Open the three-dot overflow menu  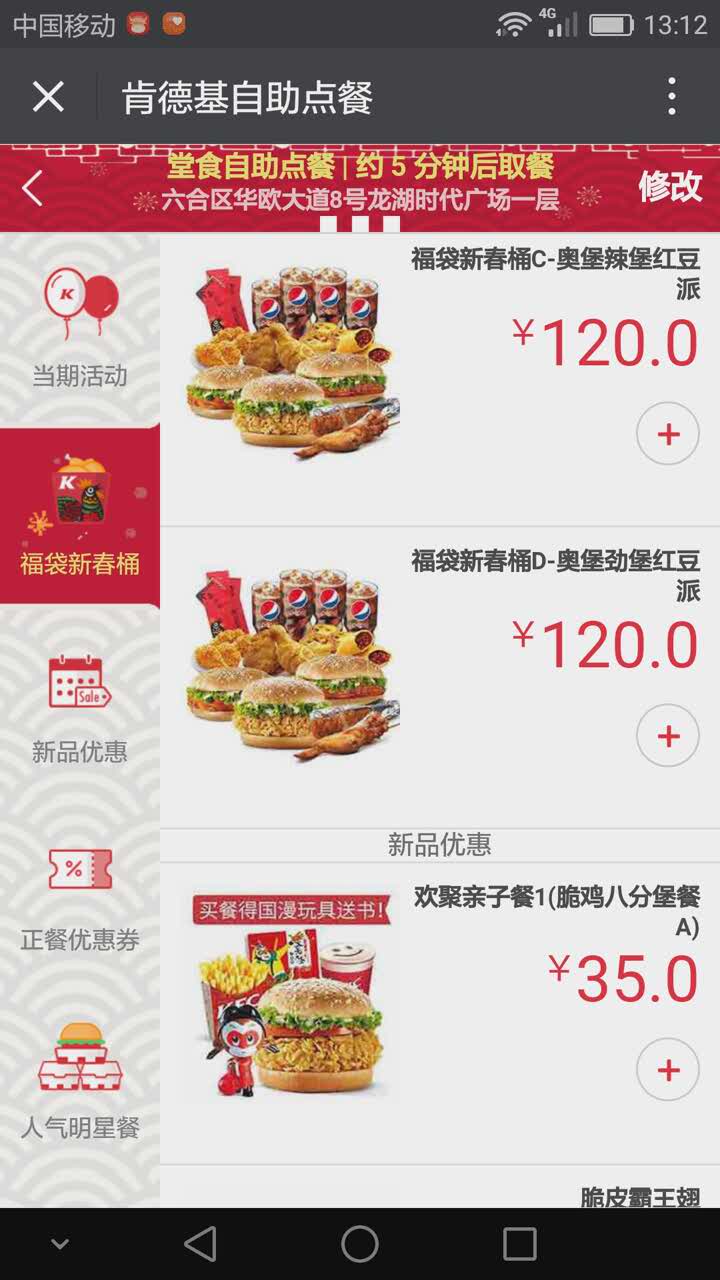(x=671, y=97)
